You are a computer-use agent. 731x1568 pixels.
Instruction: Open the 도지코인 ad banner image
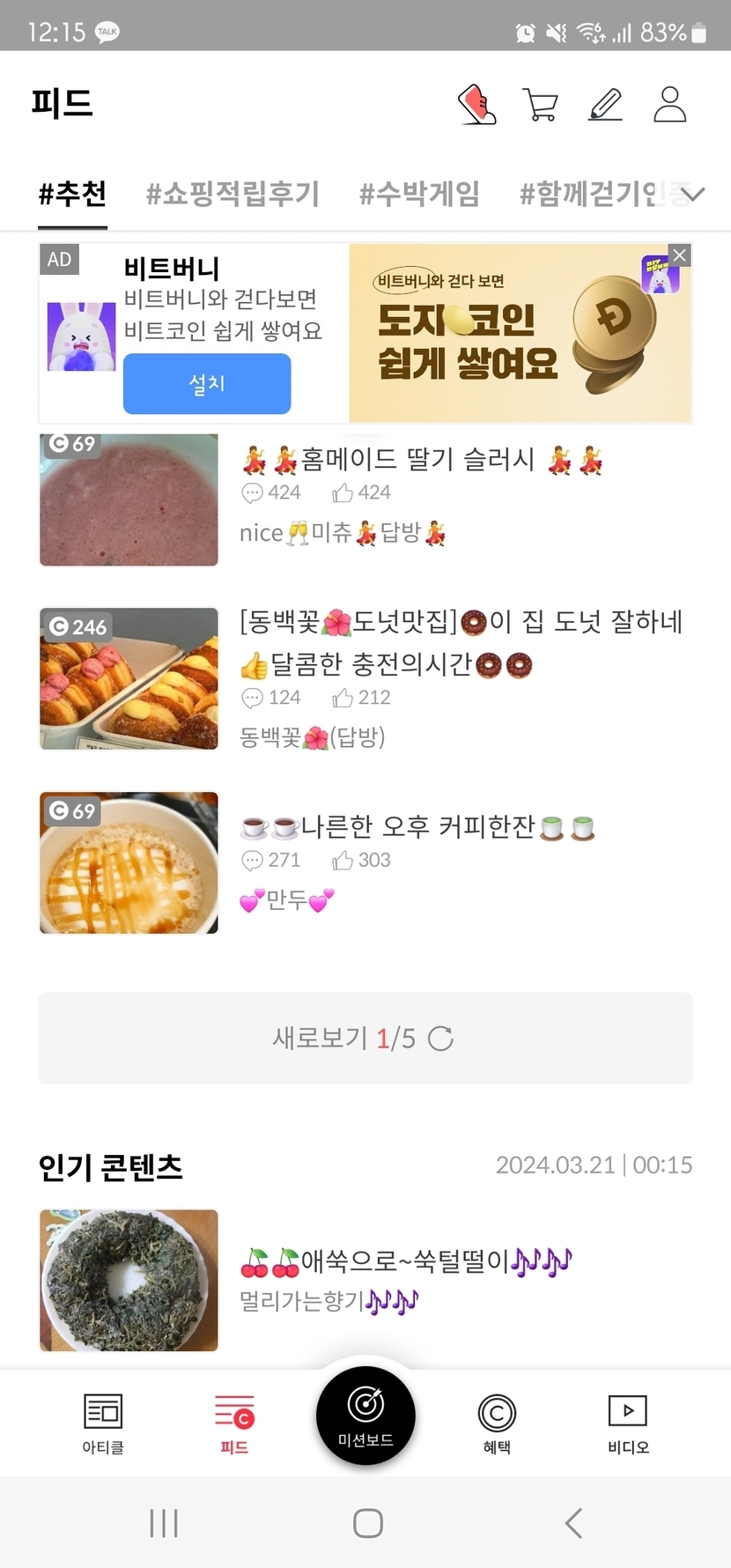pyautogui.click(x=520, y=335)
